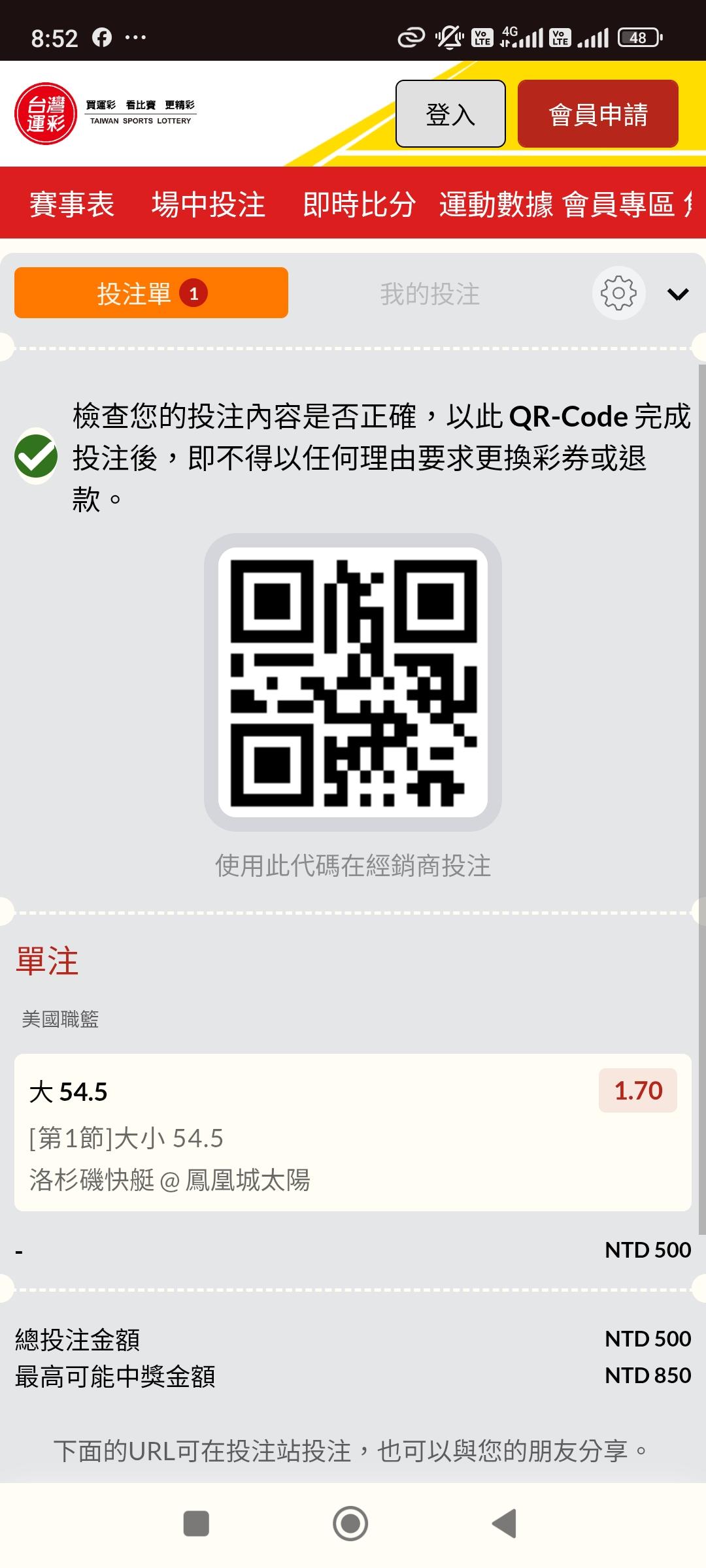706x1568 pixels.
Task: Open 運動數據 sports data
Action: point(496,204)
